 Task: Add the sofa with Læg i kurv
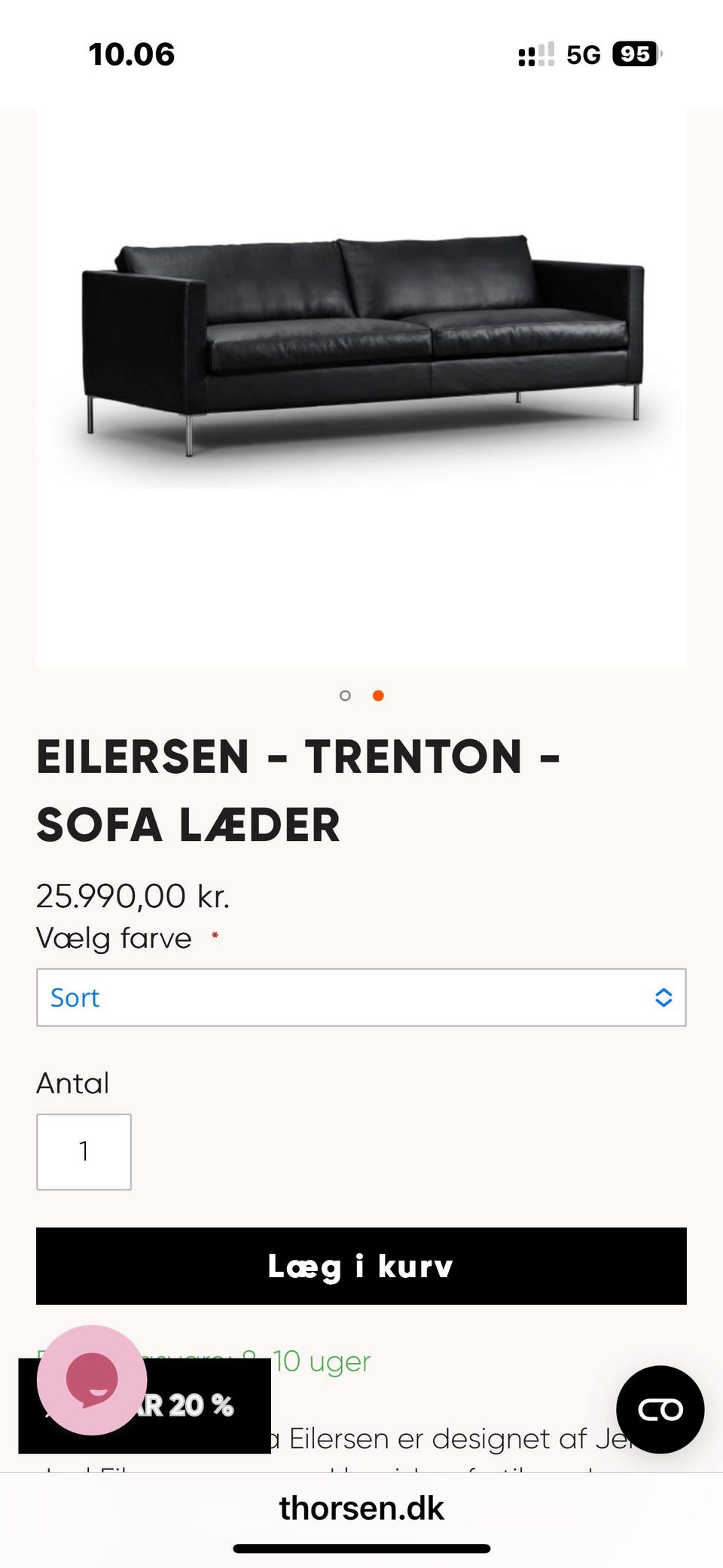click(361, 1266)
